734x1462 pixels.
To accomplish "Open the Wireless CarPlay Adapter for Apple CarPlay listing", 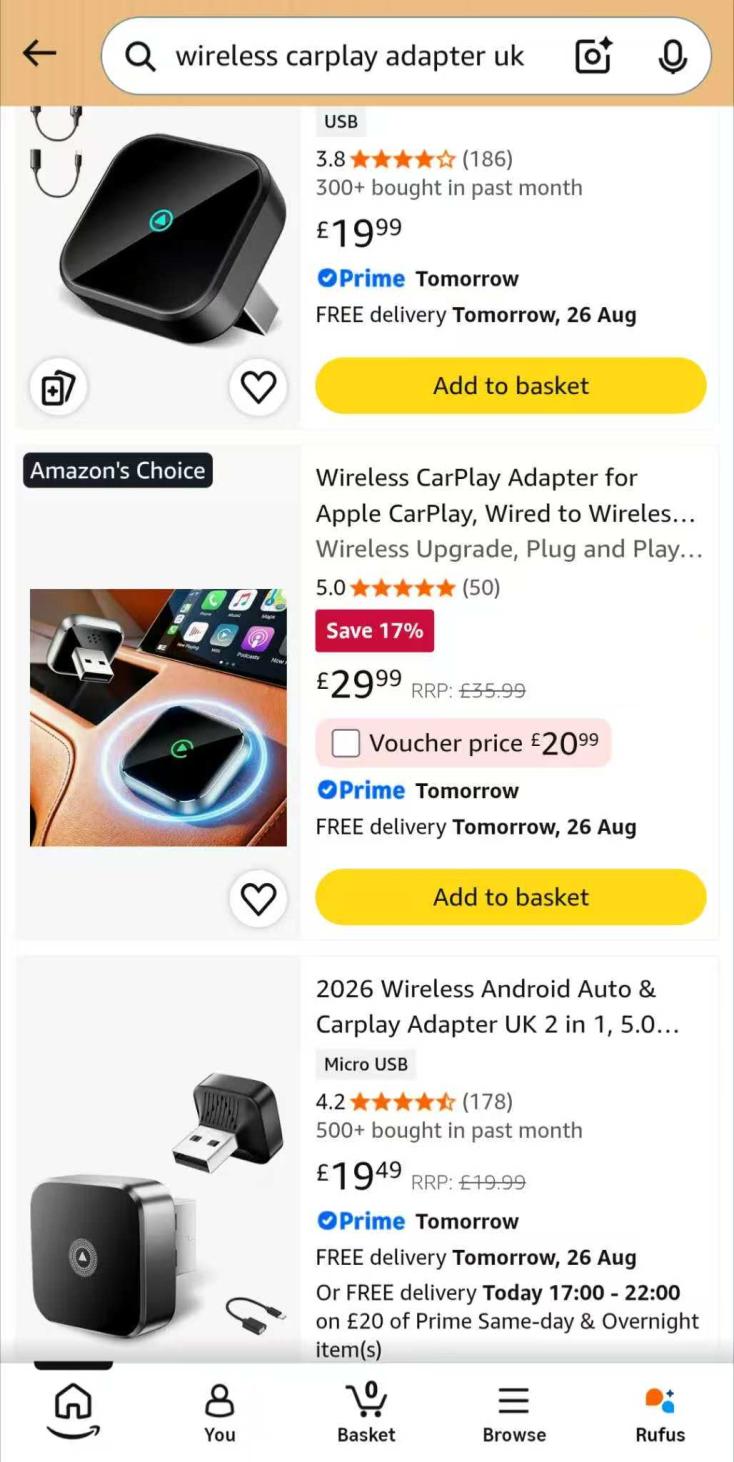I will click(506, 496).
